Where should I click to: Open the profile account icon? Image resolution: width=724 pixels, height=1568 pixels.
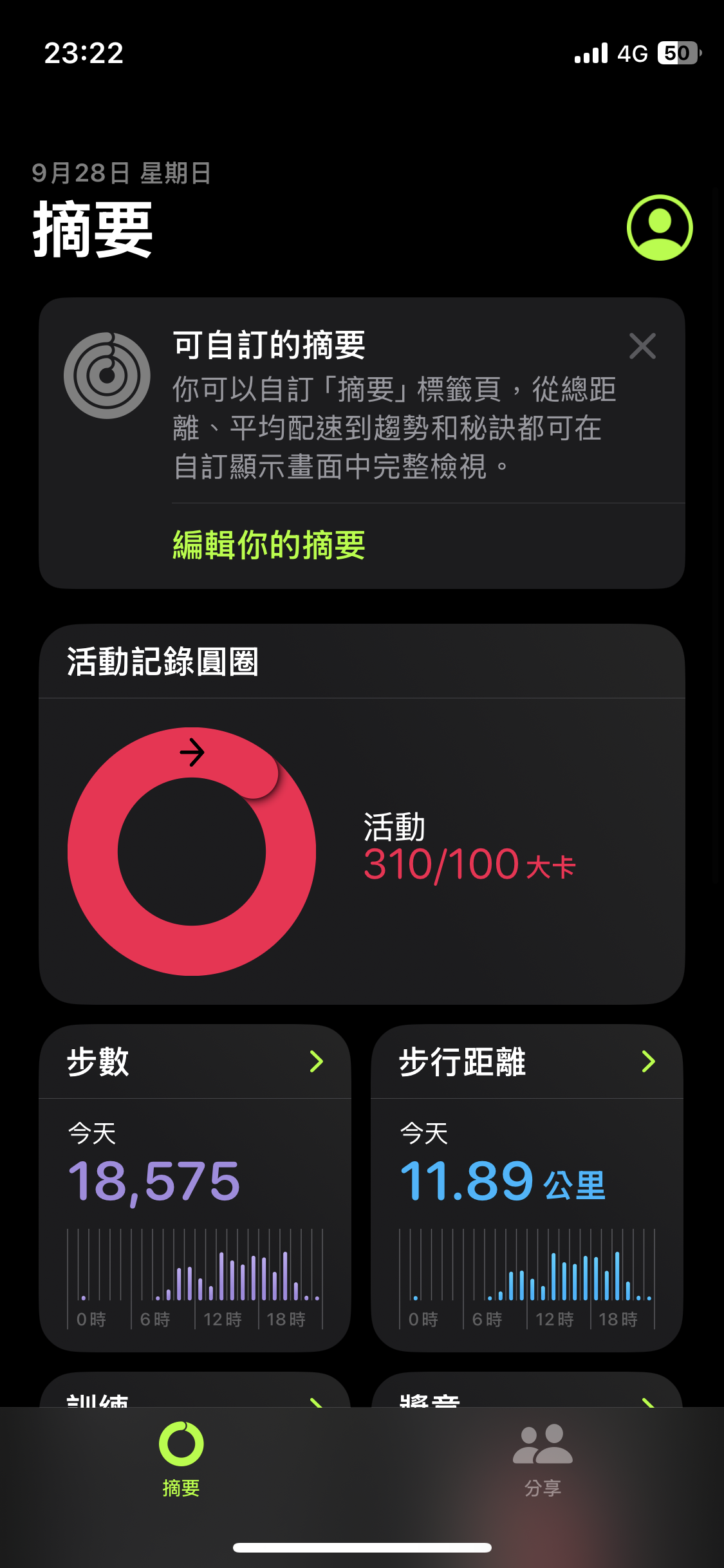659,227
